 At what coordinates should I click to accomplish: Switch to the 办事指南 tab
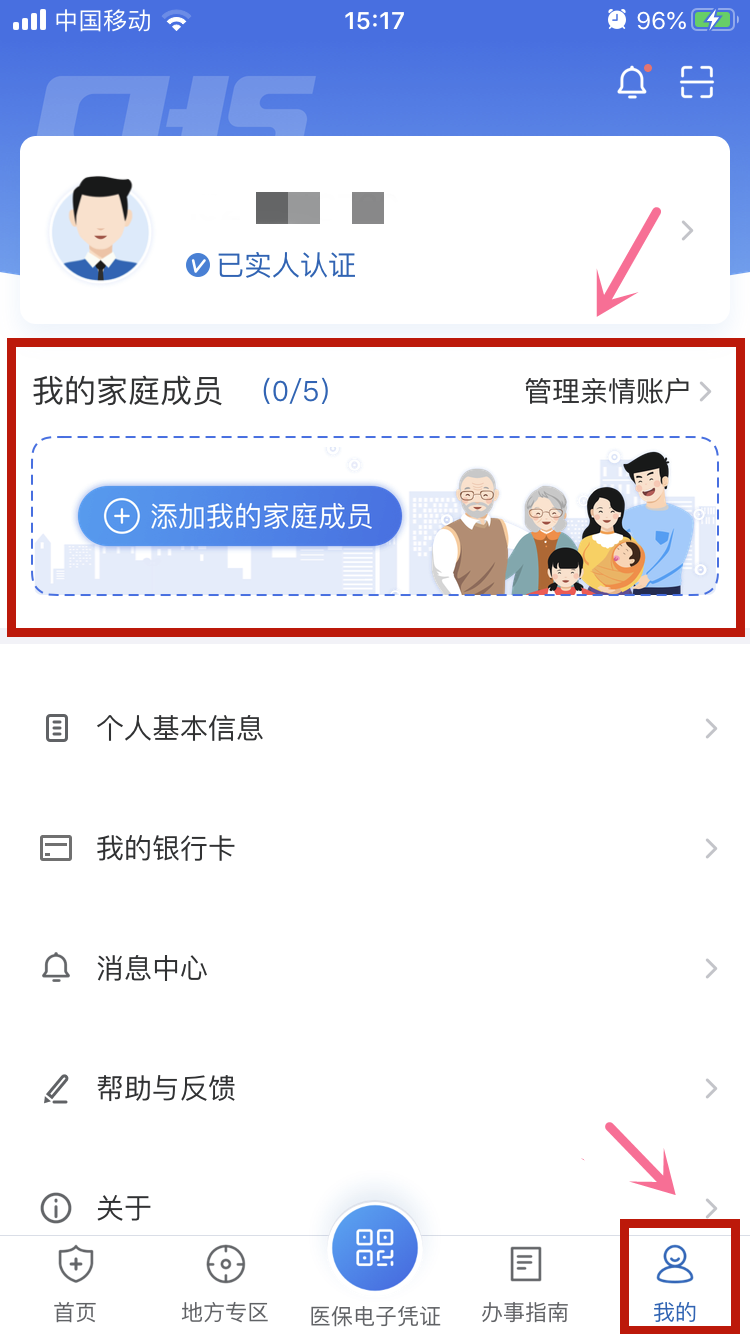tap(525, 1285)
